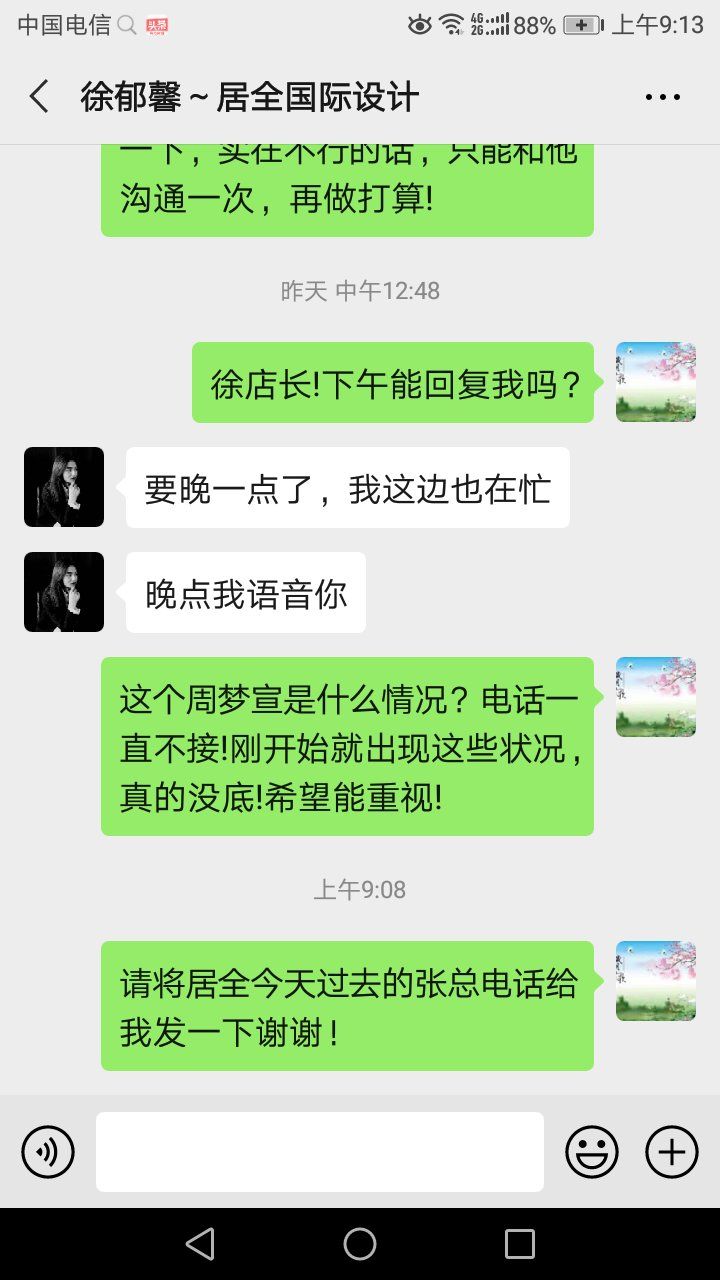Tap the system home button

tap(360, 1244)
